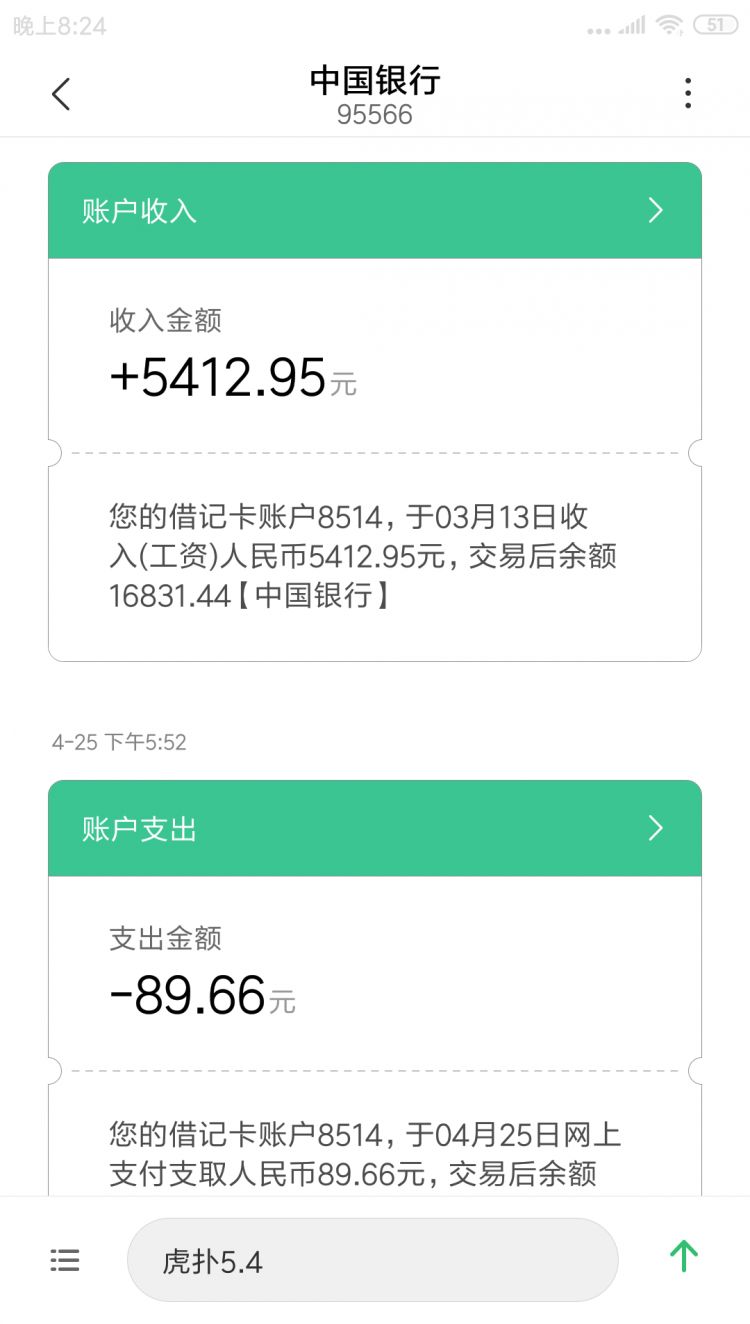Select the income notification text message
Image resolution: width=750 pixels, height=1324 pixels.
click(x=365, y=555)
